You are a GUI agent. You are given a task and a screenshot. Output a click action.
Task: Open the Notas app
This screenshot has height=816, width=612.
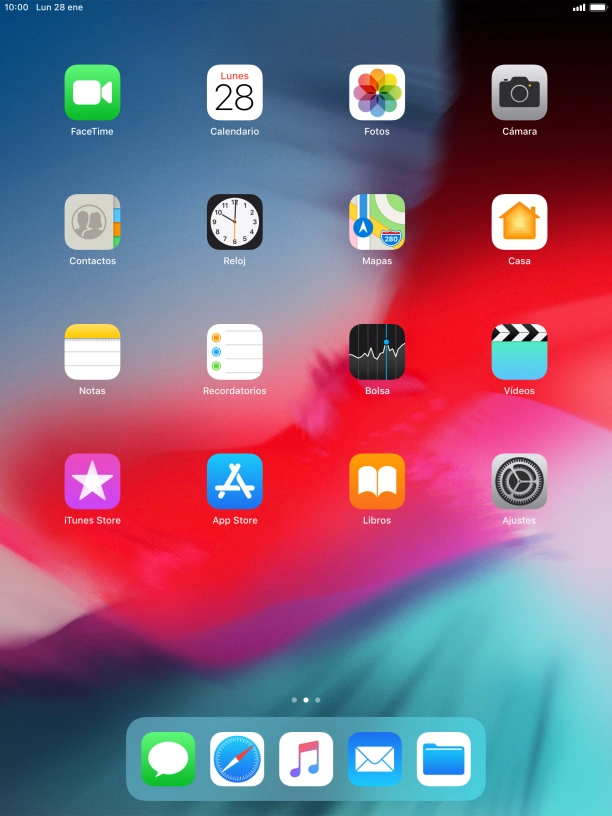[x=92, y=352]
